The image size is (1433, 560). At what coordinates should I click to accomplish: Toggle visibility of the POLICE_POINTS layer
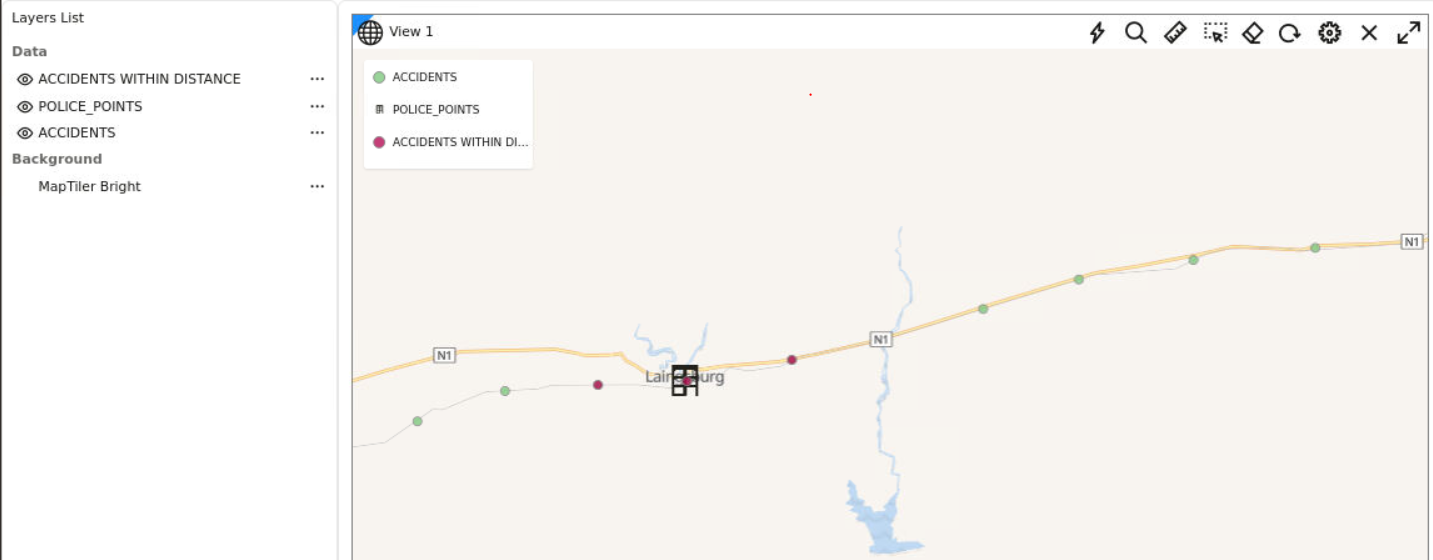(x=25, y=106)
